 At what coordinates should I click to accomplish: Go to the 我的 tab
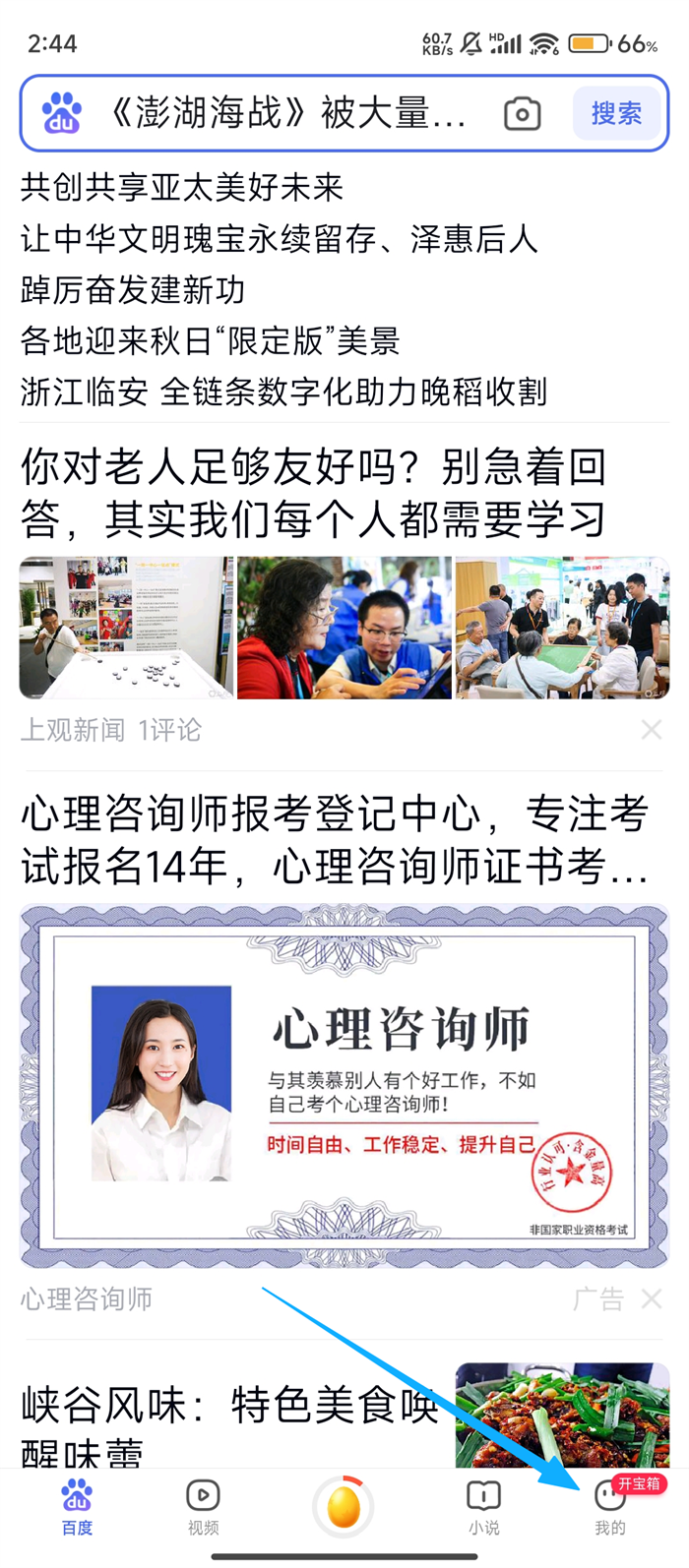(x=609, y=1507)
